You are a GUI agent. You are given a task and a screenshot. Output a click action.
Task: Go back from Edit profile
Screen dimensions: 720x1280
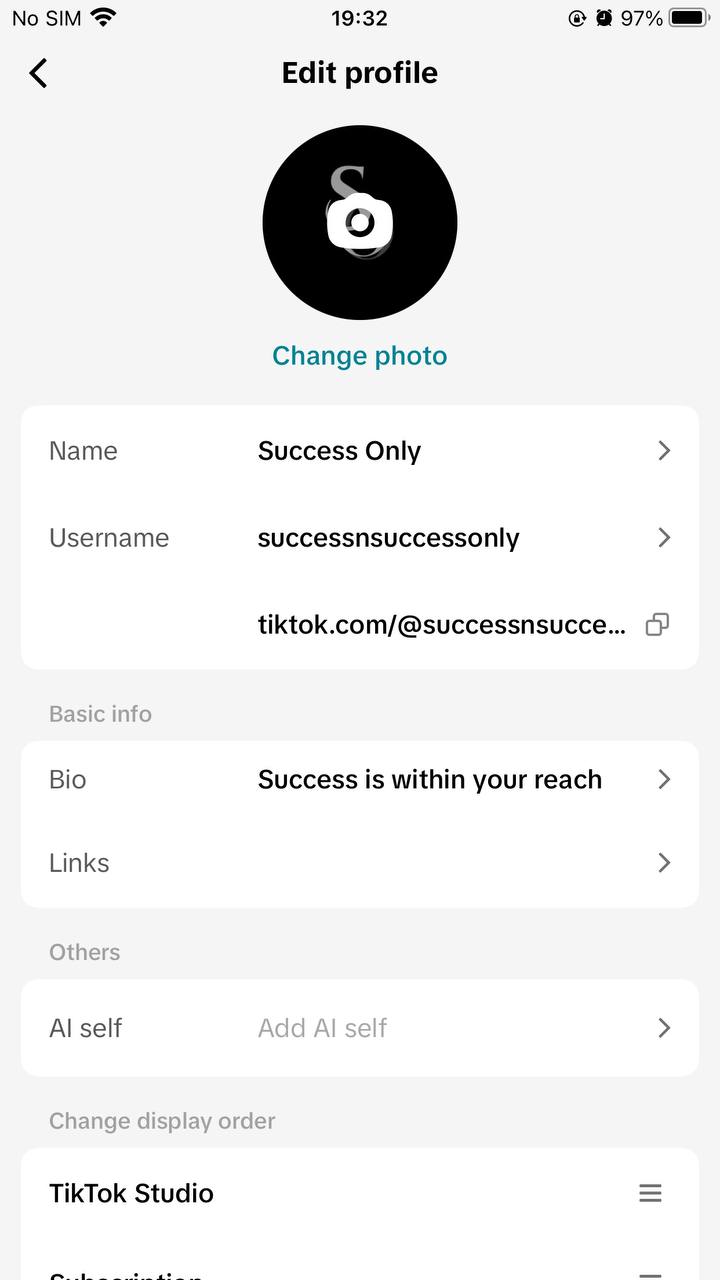coord(38,73)
